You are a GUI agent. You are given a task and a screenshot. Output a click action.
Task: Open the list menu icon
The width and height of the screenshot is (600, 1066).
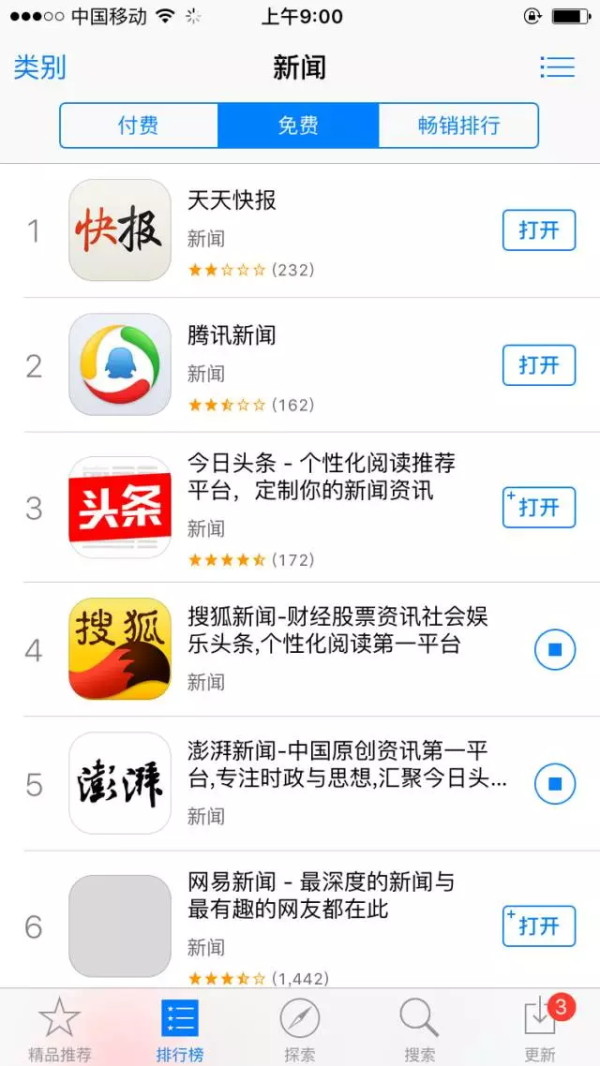point(557,67)
